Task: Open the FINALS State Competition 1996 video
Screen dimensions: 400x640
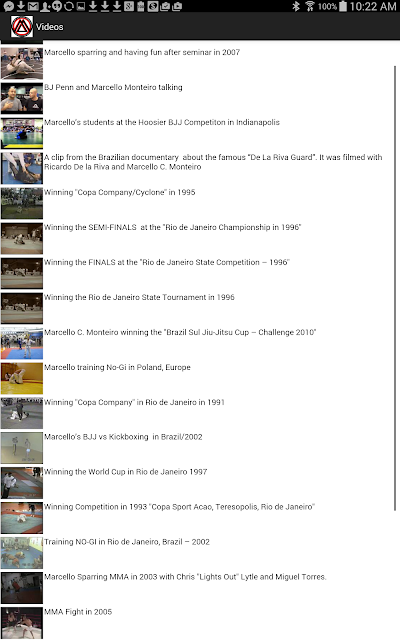Action: point(197,273)
